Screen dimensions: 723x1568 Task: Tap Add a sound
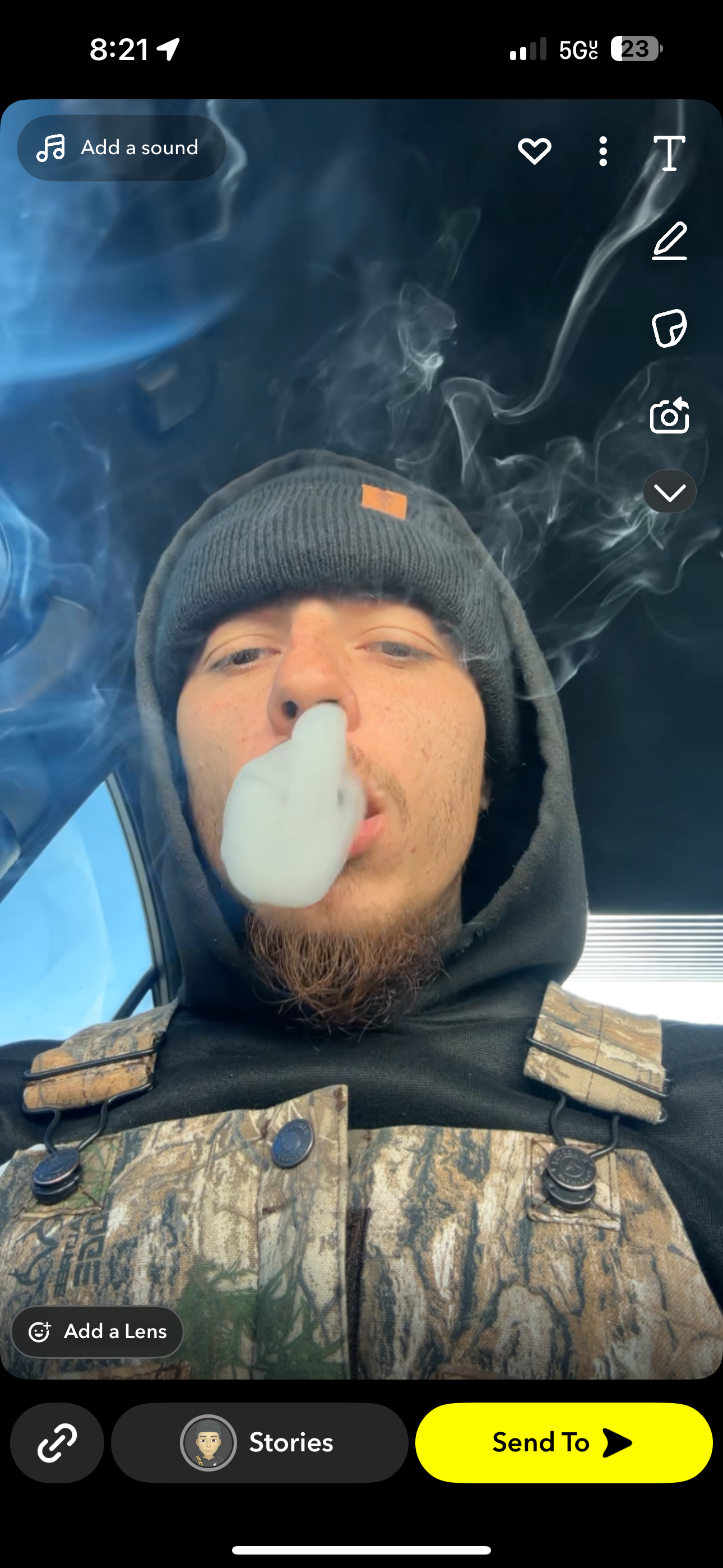(121, 148)
